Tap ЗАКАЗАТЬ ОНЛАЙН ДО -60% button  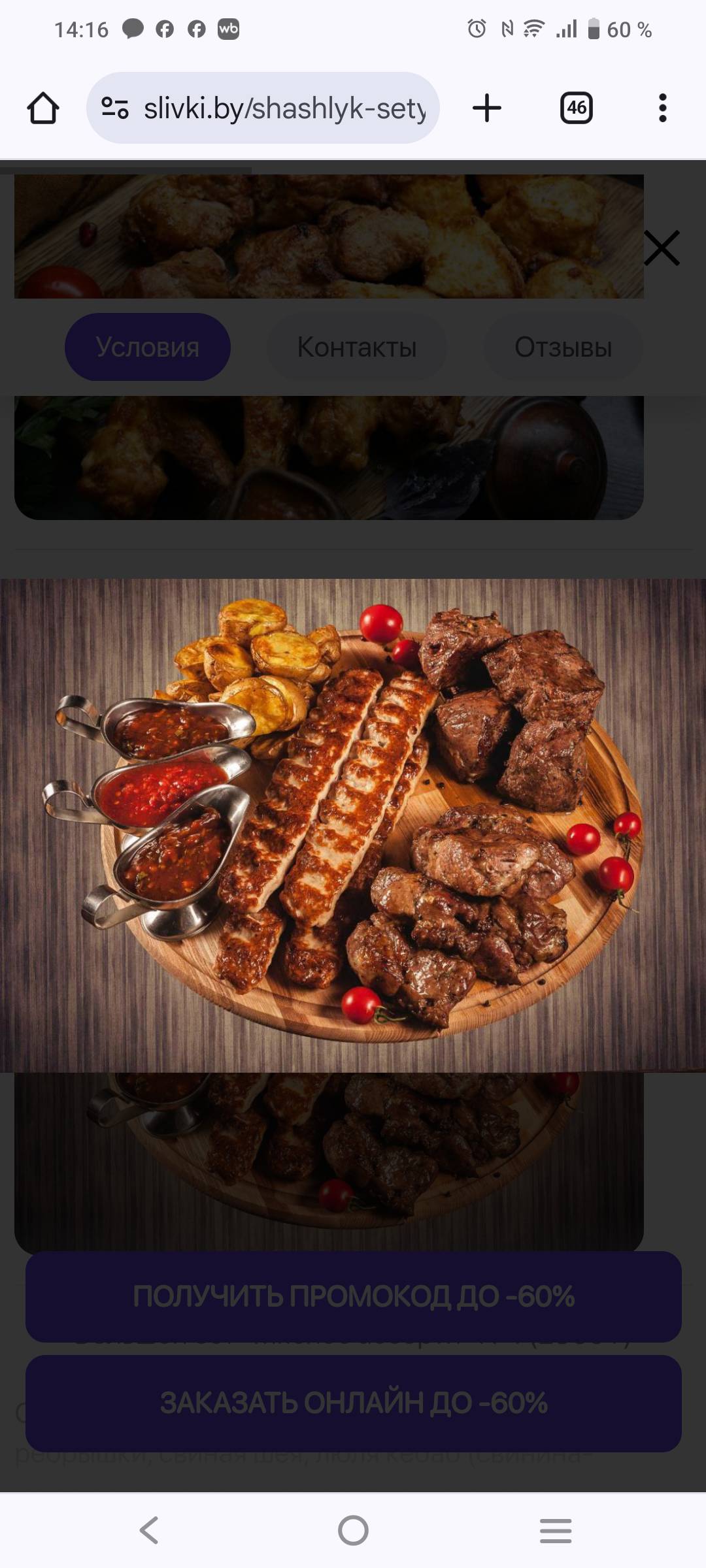coord(354,1403)
